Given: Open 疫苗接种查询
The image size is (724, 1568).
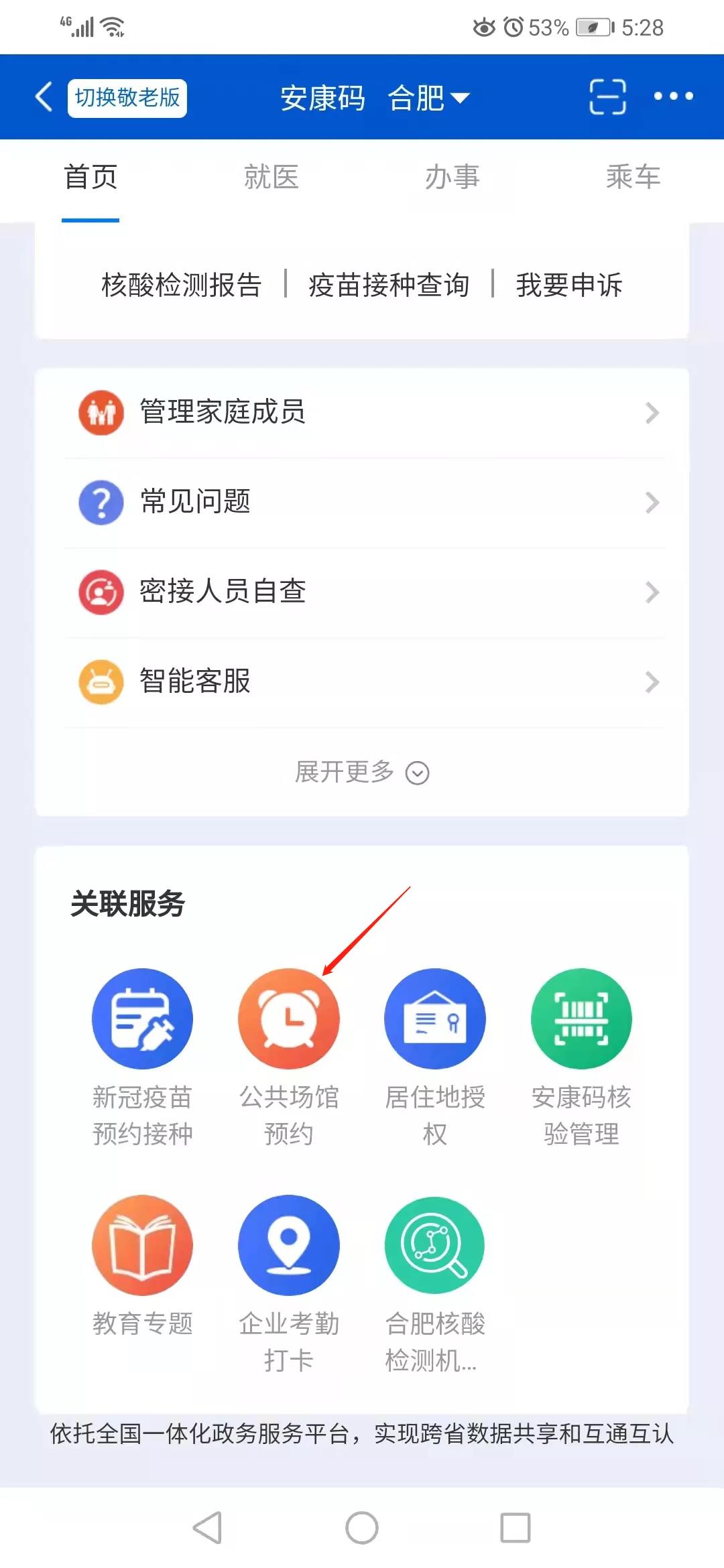Looking at the screenshot, I should pyautogui.click(x=389, y=285).
